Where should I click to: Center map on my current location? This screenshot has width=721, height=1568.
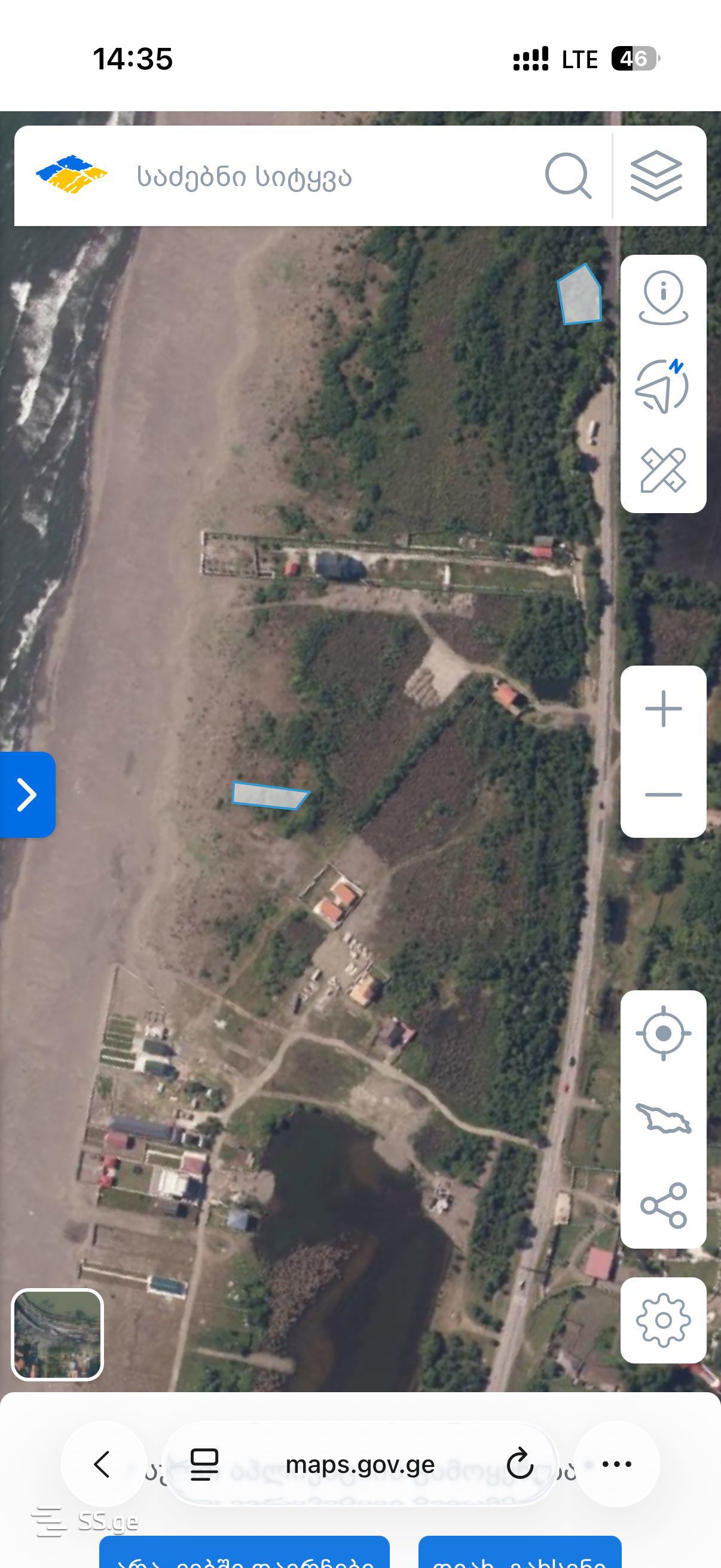tap(663, 1033)
